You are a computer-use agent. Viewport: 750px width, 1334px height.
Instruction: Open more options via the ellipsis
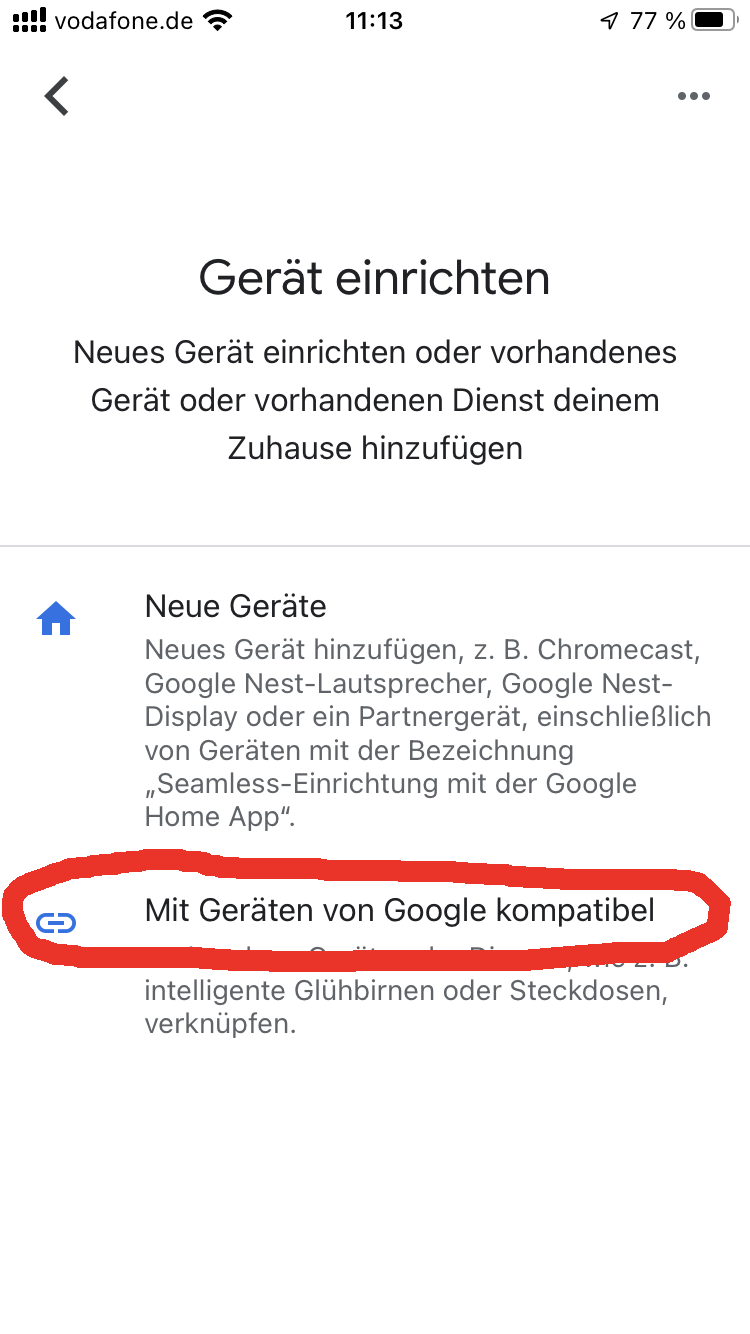[x=694, y=96]
